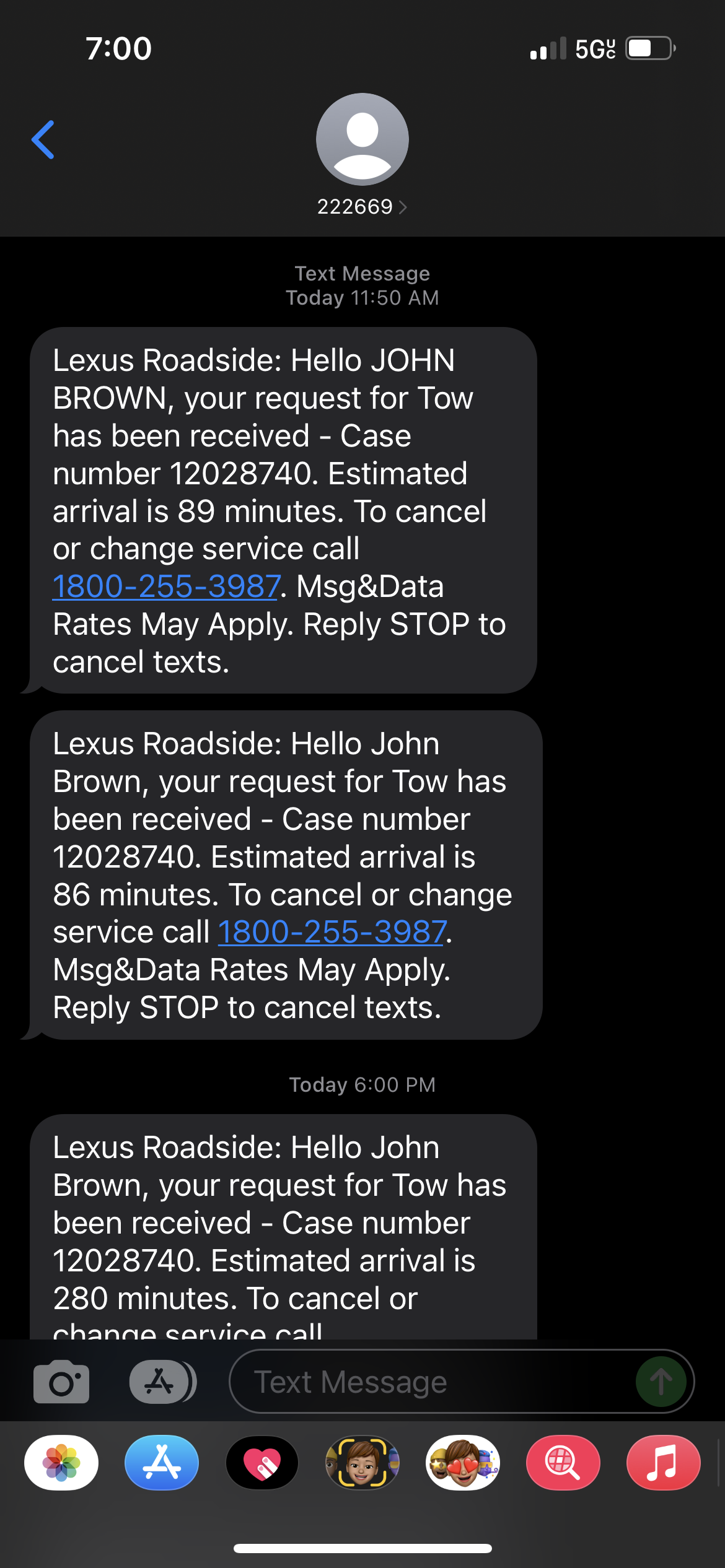Open the Music app in the app strip
Screen dimensions: 725x1568
(x=663, y=1463)
